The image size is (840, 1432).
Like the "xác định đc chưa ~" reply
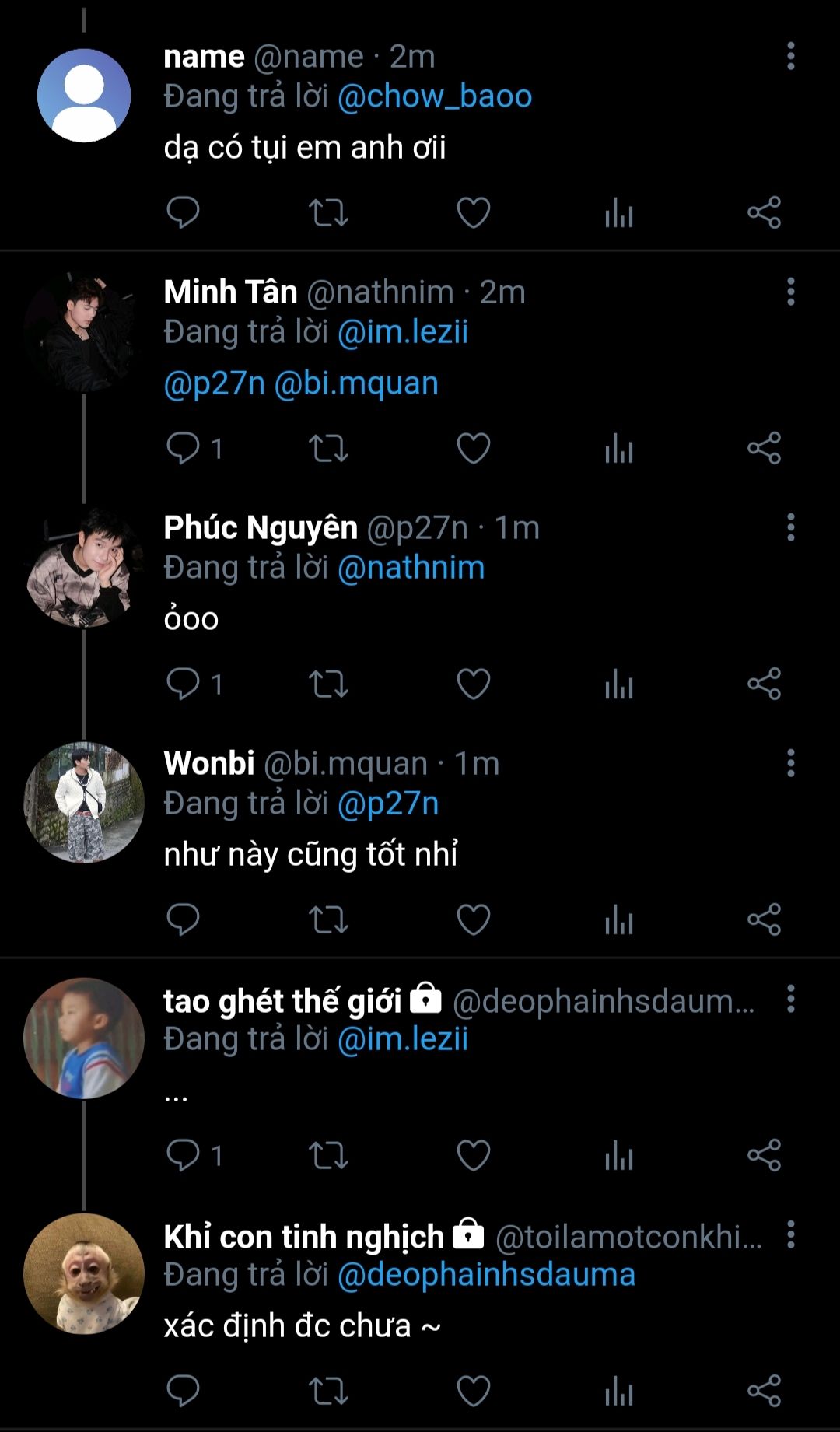(473, 1391)
